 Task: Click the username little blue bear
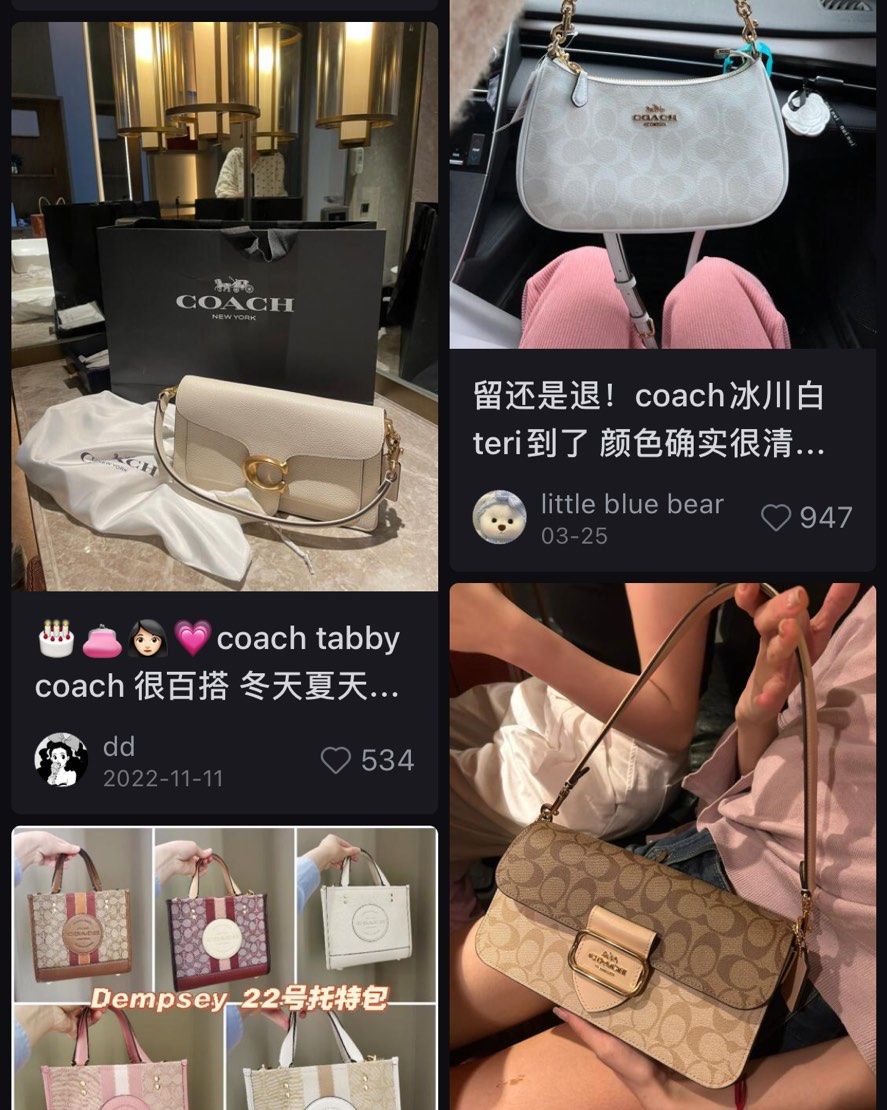coord(631,504)
